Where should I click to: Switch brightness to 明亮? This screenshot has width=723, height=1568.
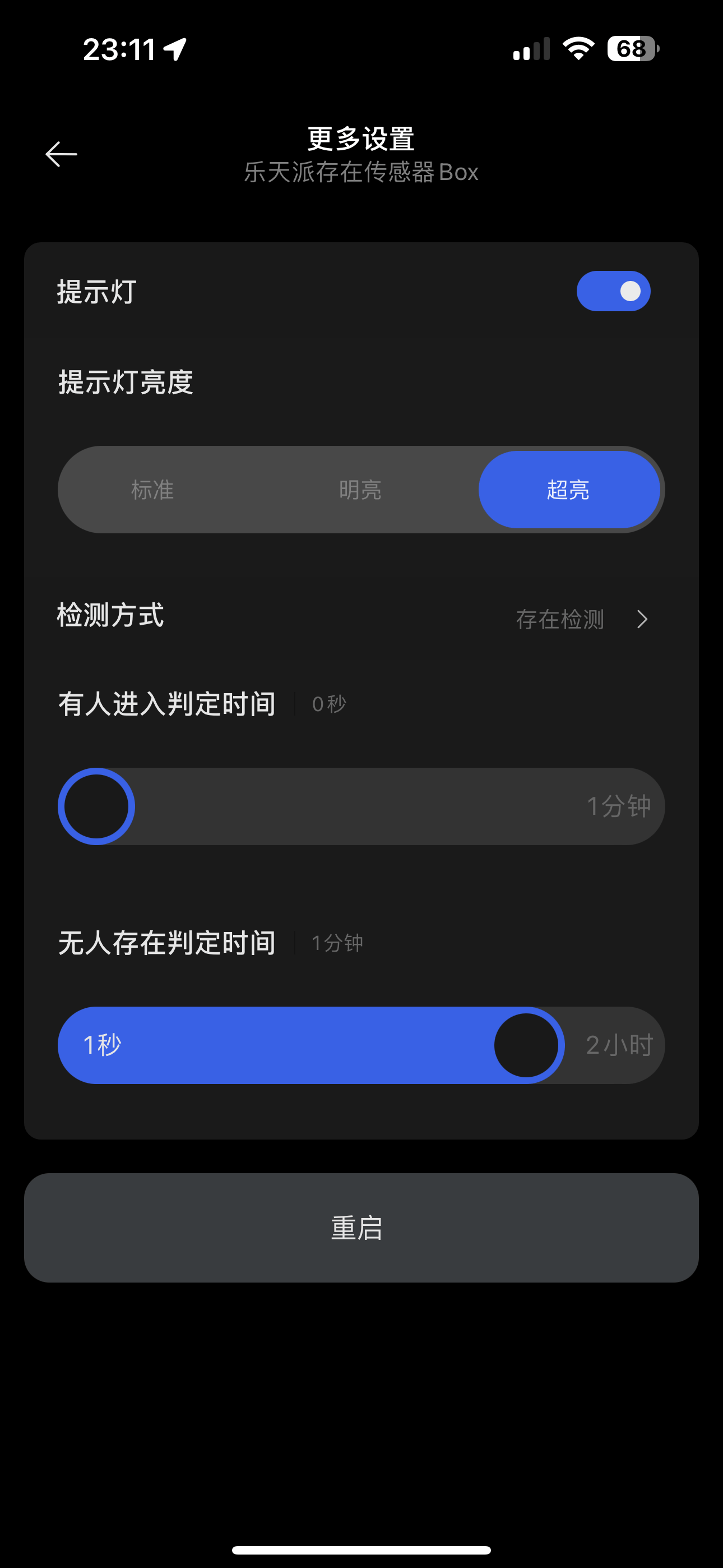tap(360, 490)
